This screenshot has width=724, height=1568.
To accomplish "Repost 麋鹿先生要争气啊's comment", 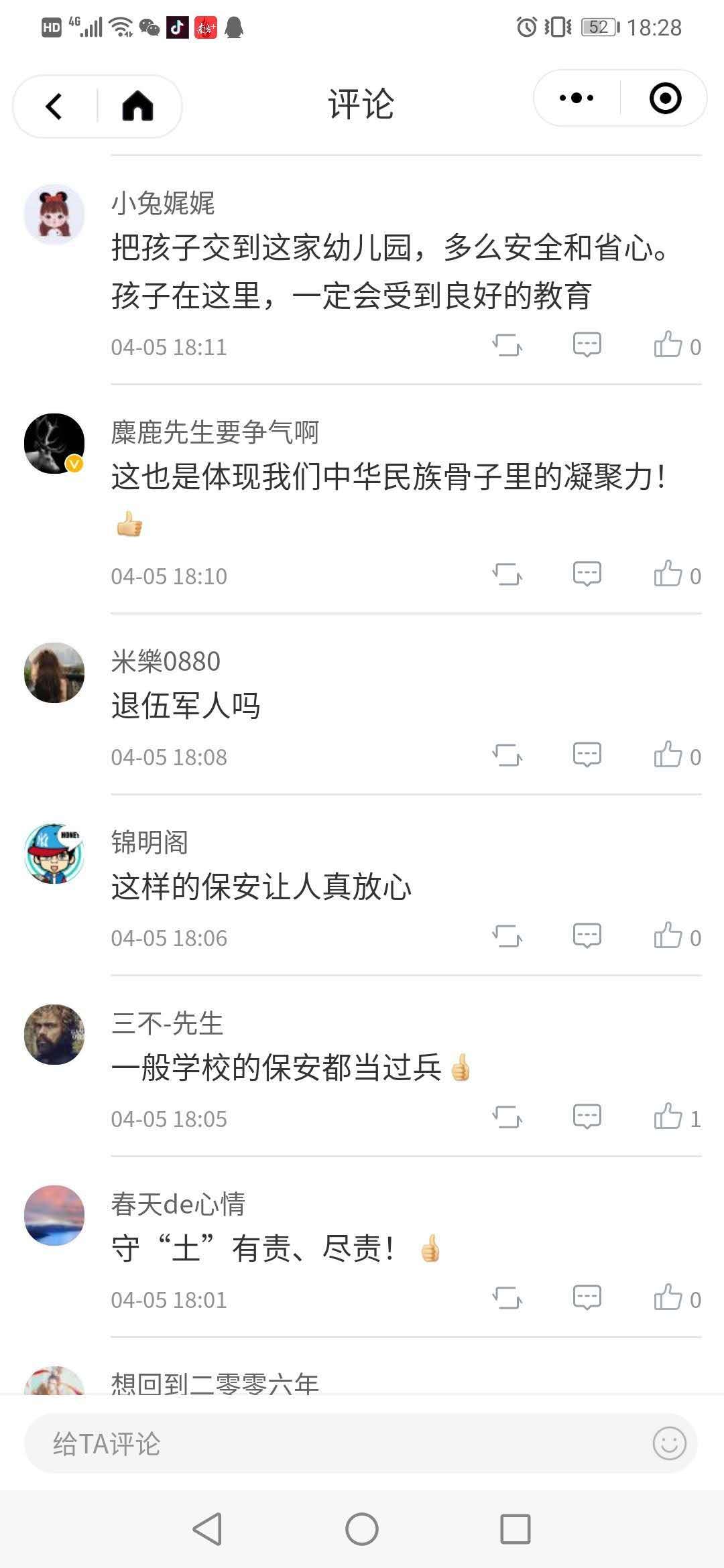I will coord(507,575).
